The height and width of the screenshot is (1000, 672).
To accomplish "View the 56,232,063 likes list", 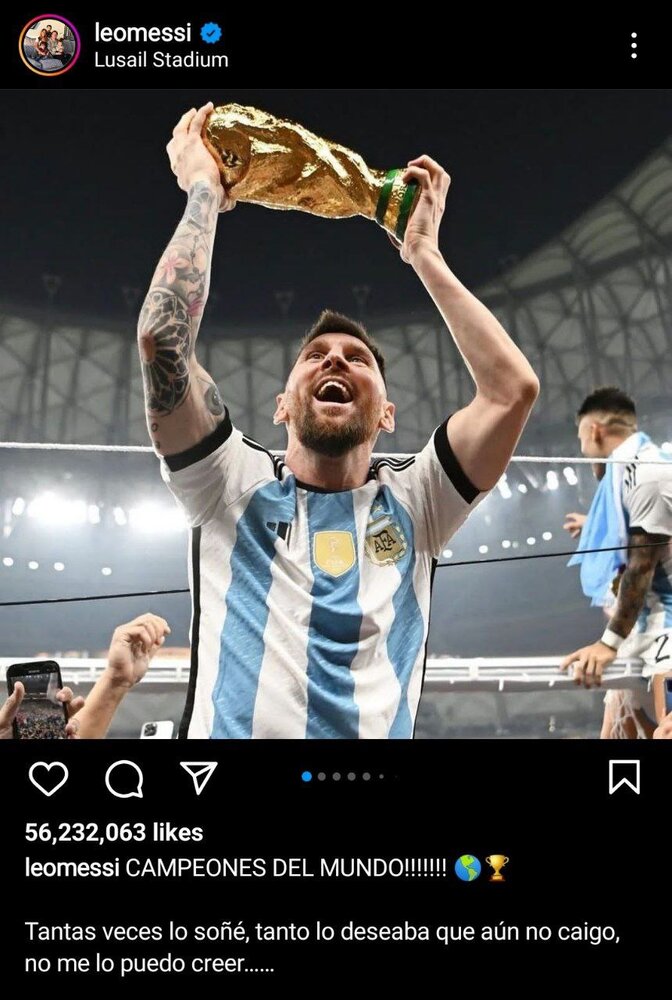I will coord(114,832).
